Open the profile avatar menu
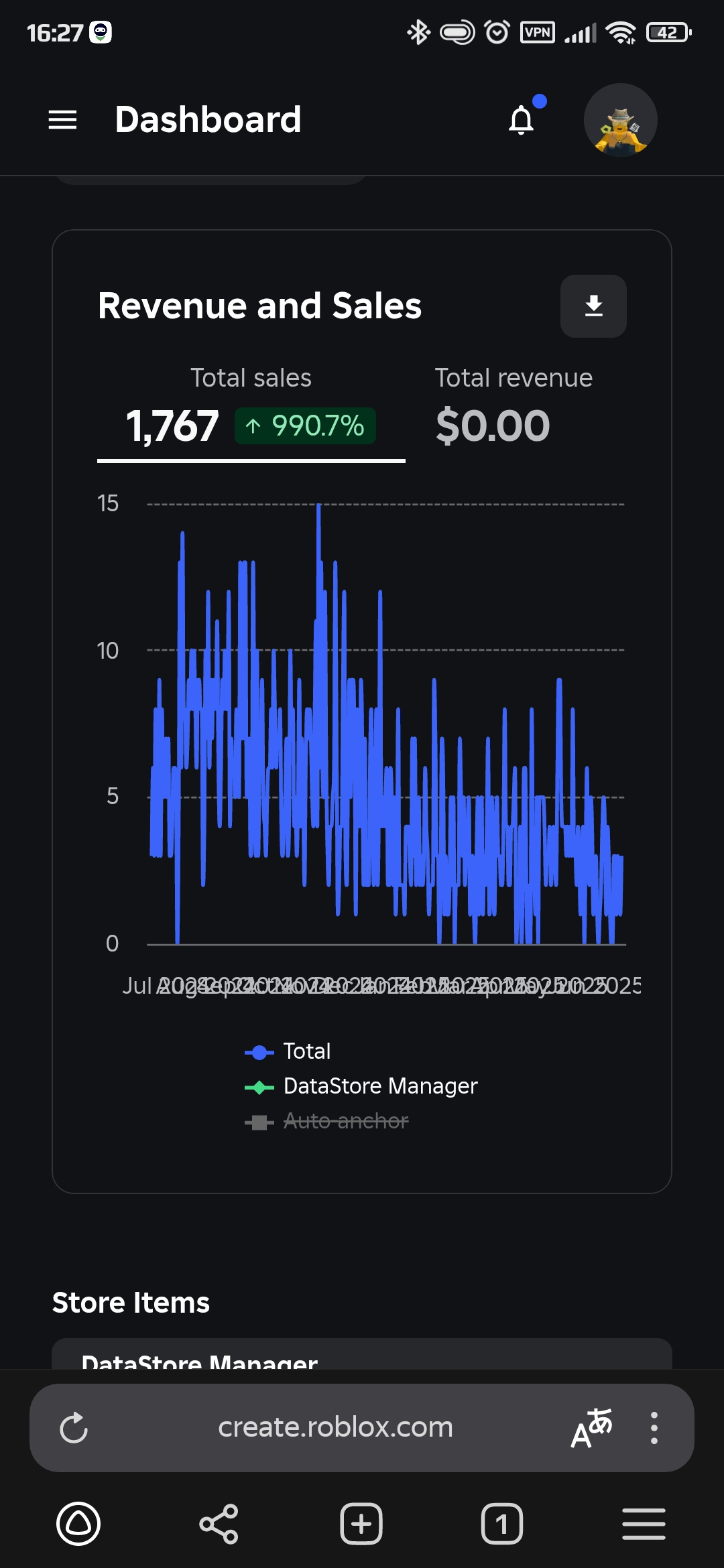Screen dimensions: 724x1568 (x=620, y=120)
